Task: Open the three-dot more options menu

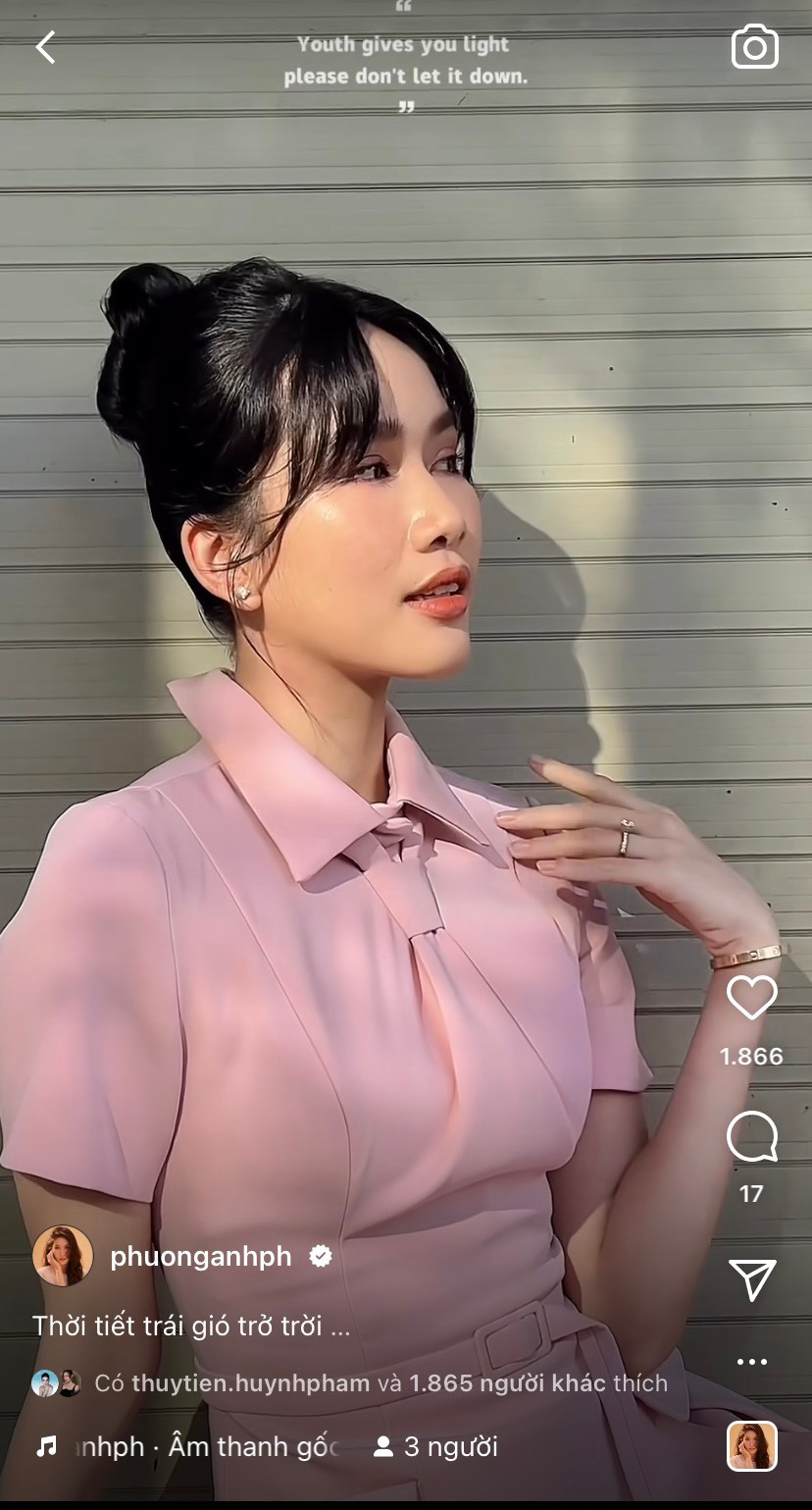Action: pyautogui.click(x=752, y=1362)
